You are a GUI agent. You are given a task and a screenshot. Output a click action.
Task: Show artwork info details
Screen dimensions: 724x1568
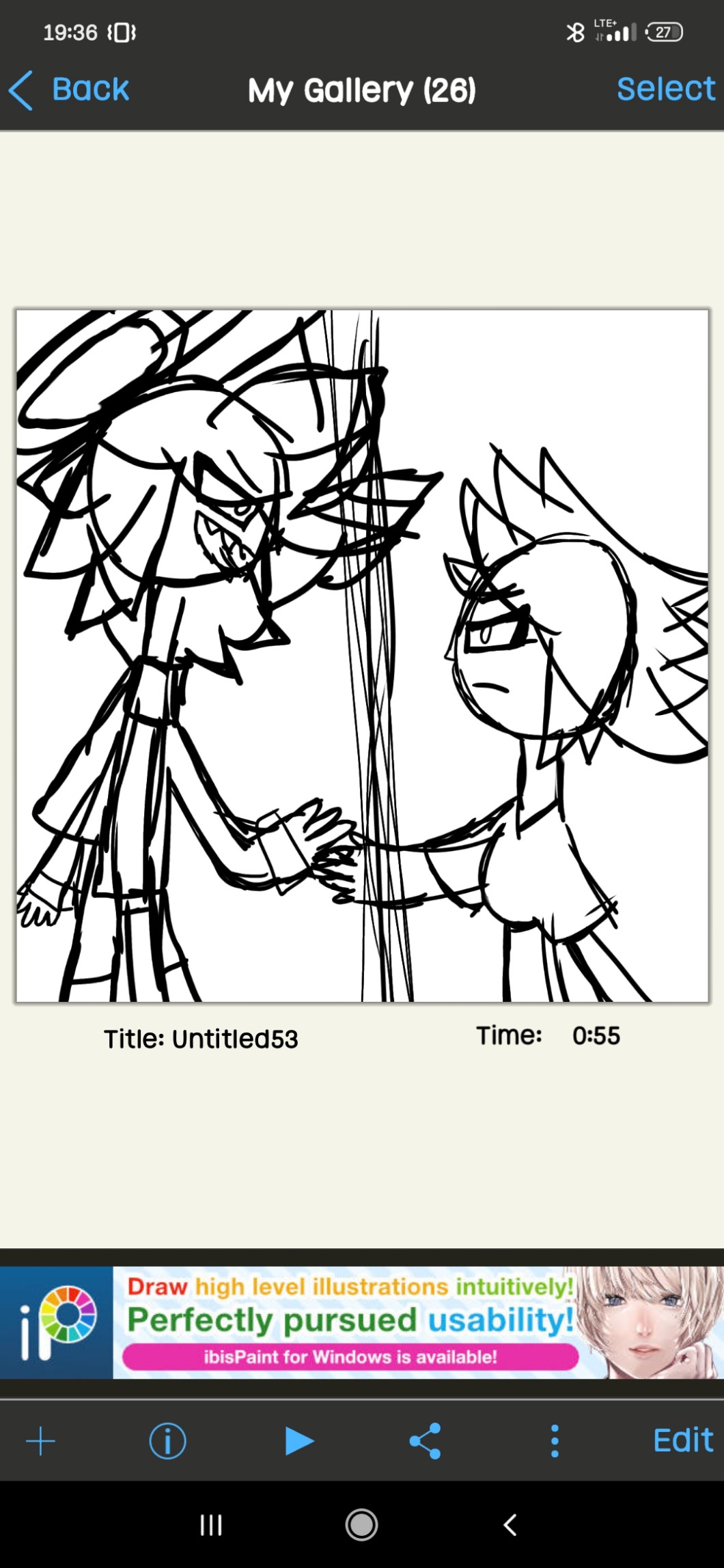(x=167, y=1442)
